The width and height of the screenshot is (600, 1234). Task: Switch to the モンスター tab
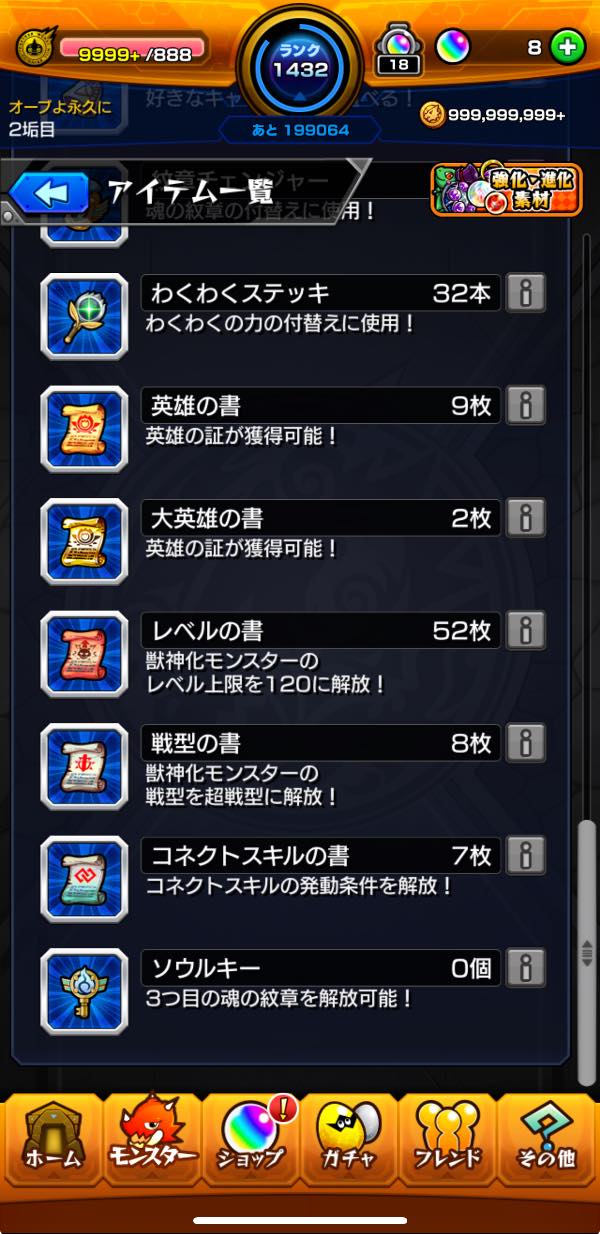click(x=152, y=1143)
